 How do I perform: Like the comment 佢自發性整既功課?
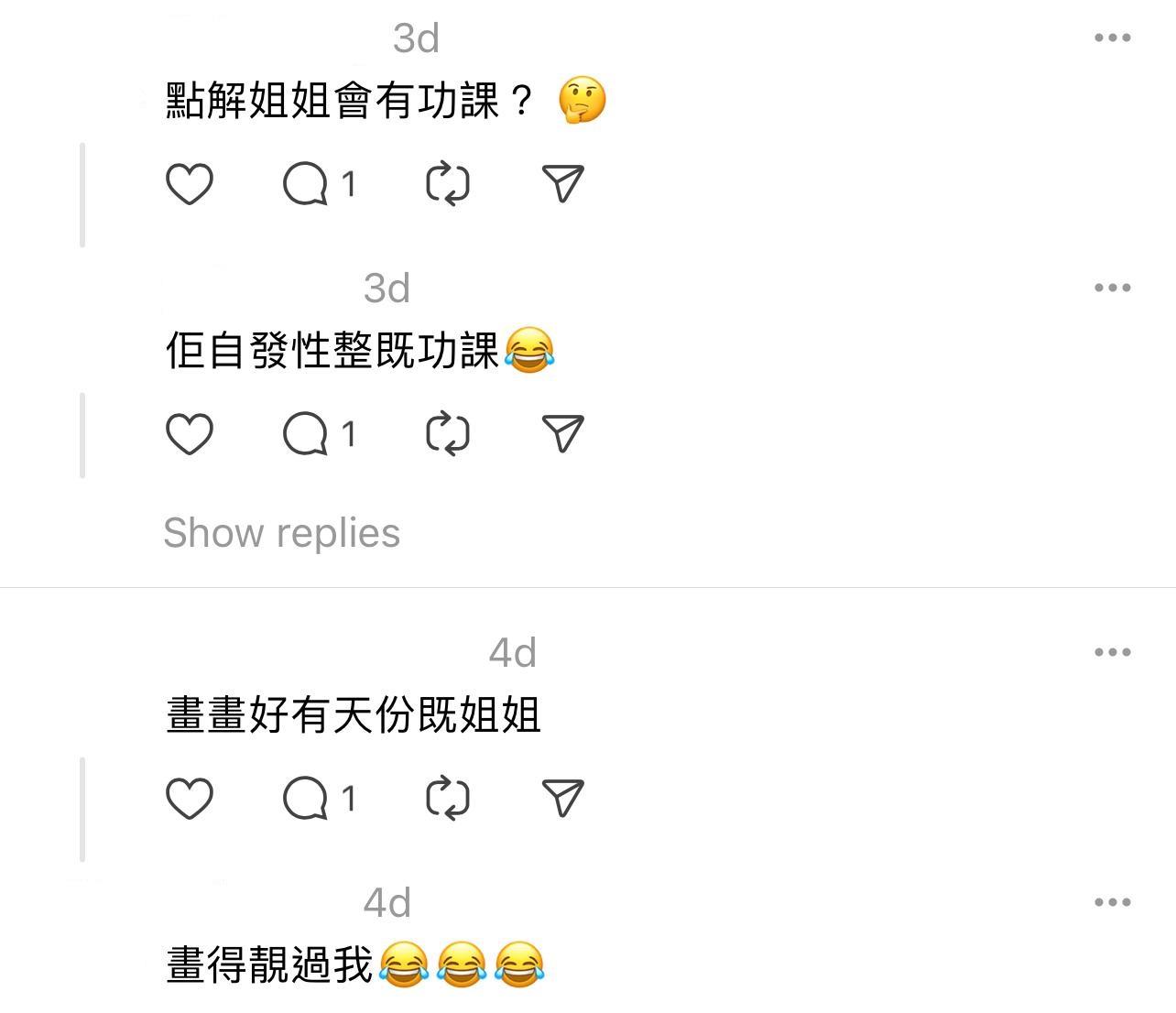(x=190, y=433)
